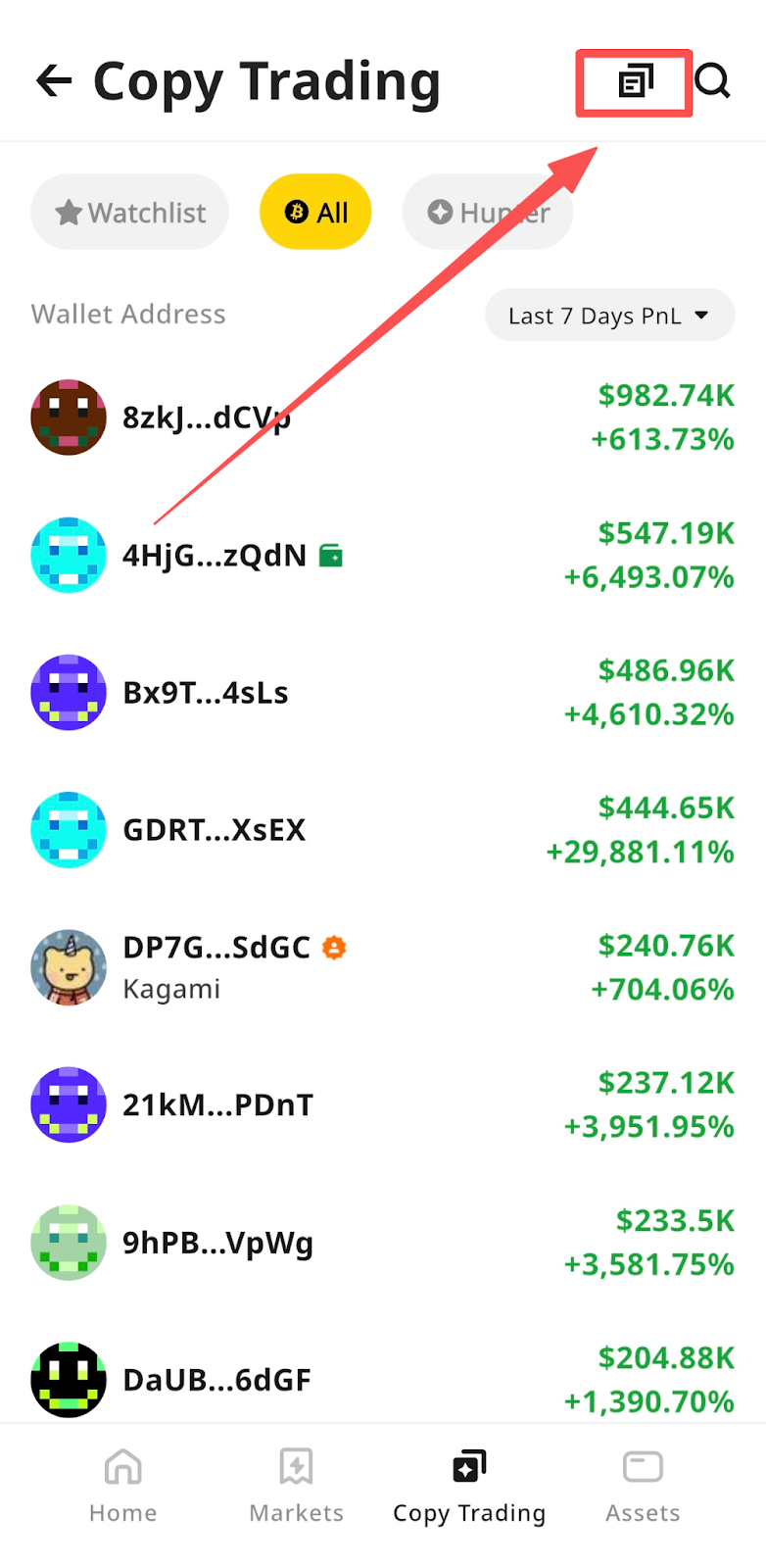
Task: Select the Copy Trading bottom tab
Action: 469,1487
